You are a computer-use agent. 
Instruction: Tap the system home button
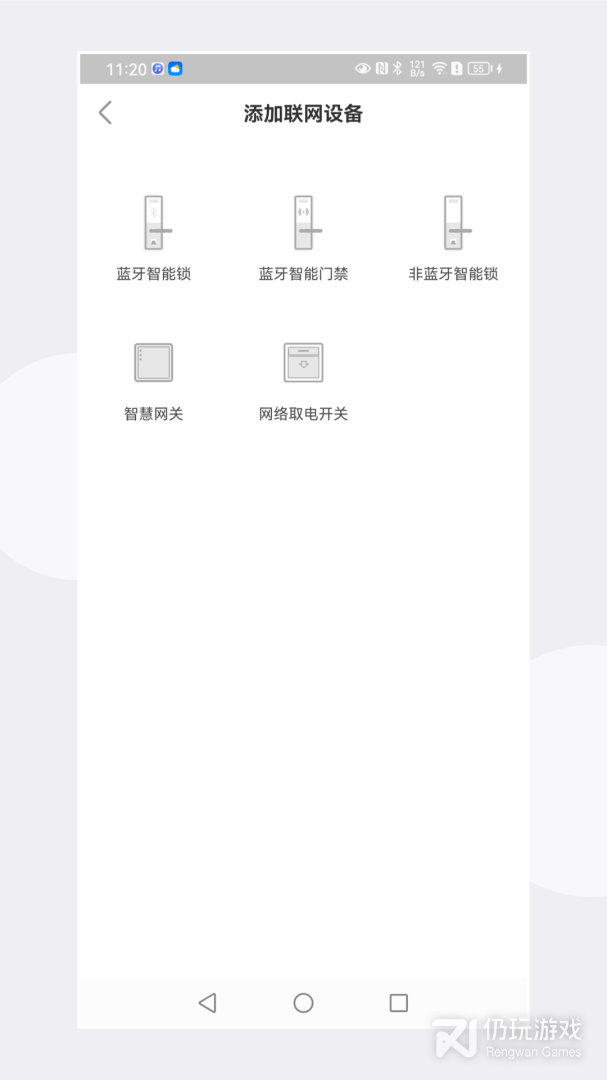coord(303,1002)
